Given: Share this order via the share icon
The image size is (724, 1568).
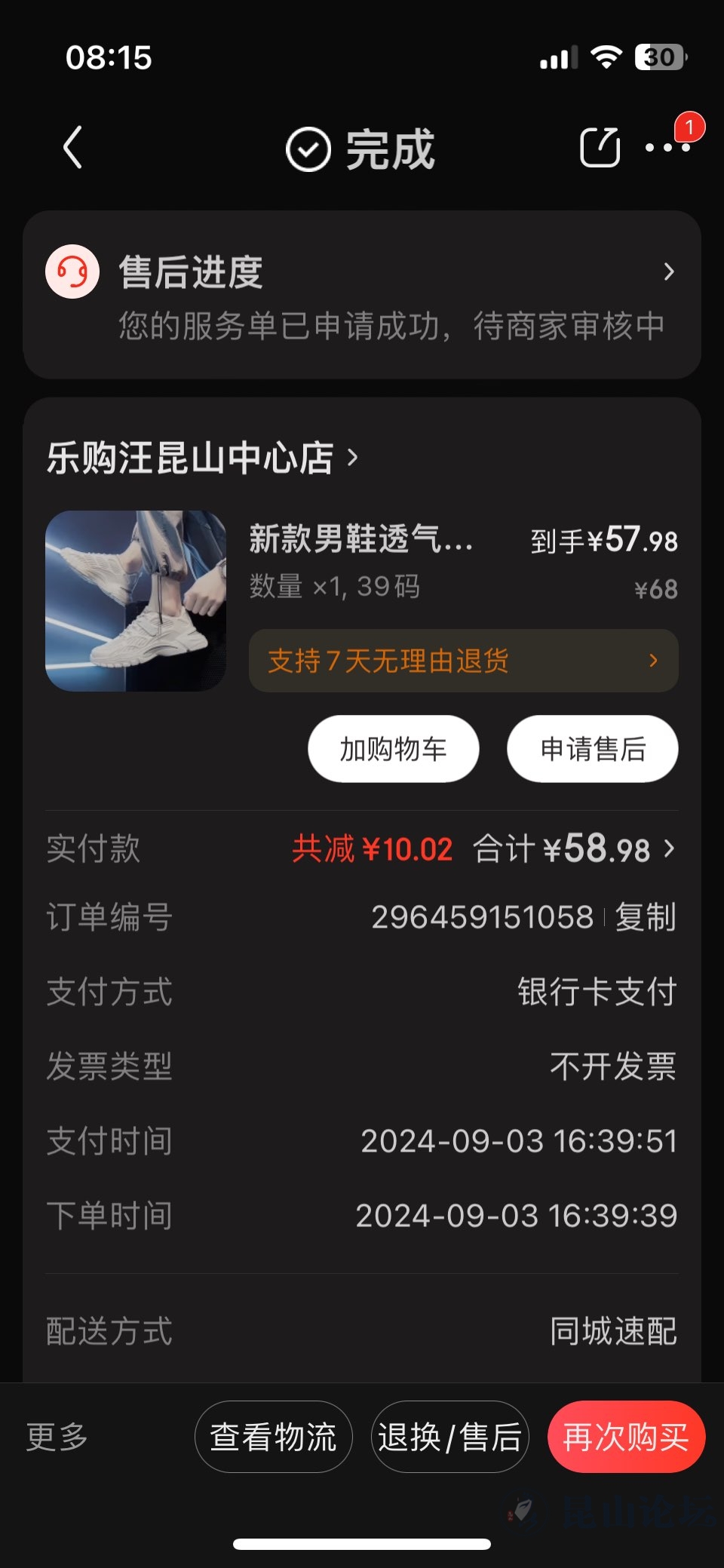Looking at the screenshot, I should [x=600, y=147].
